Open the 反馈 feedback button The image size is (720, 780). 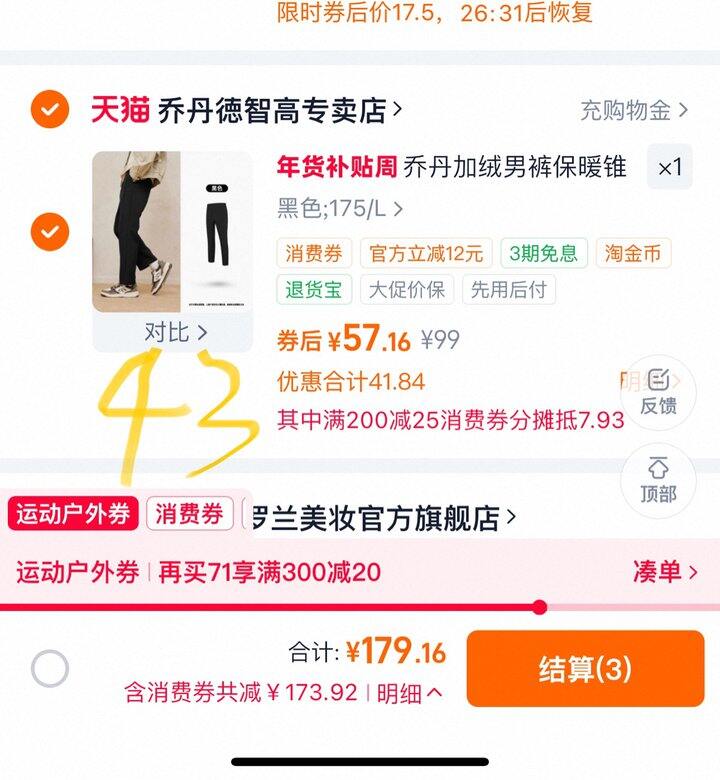[x=658, y=392]
